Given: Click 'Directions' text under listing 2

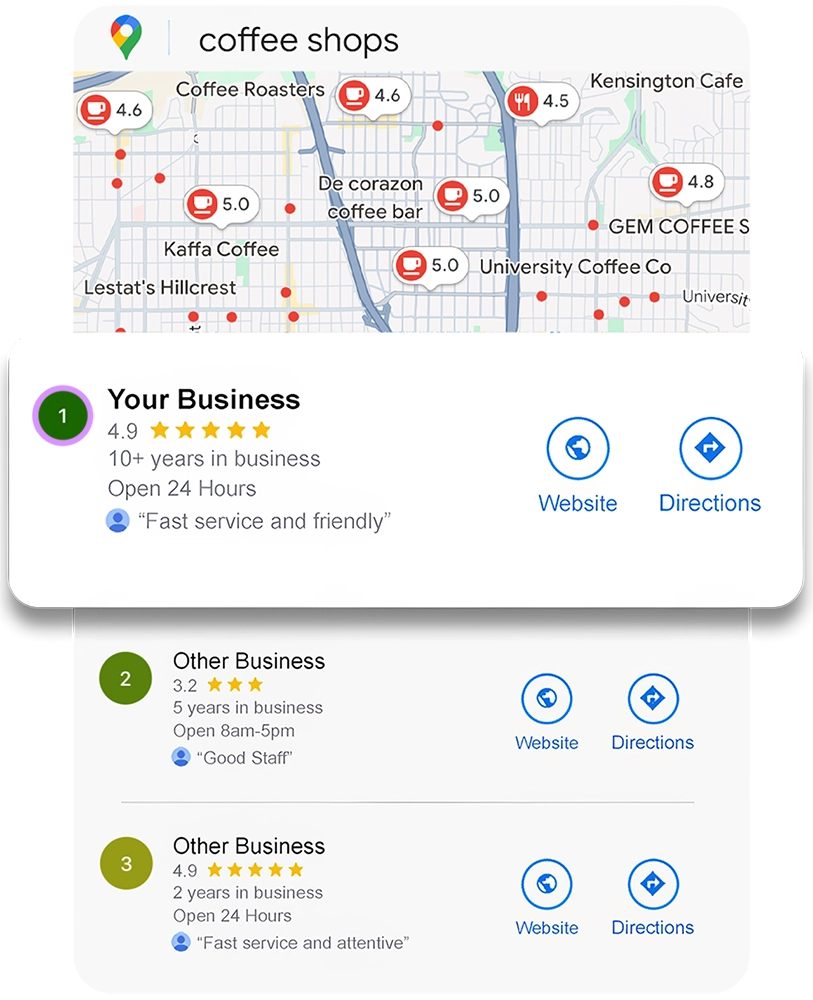Looking at the screenshot, I should [653, 742].
